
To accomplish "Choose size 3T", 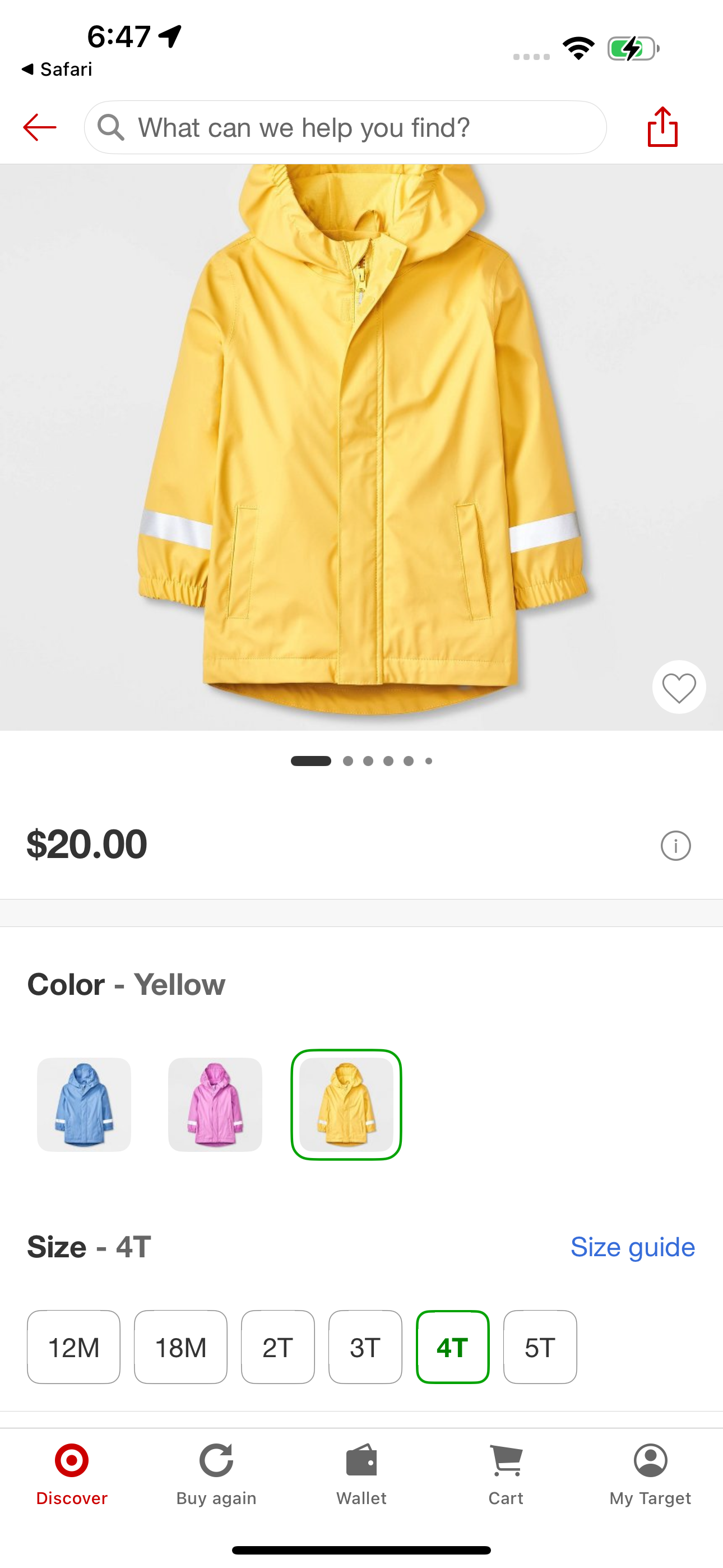I will pos(365,1347).
